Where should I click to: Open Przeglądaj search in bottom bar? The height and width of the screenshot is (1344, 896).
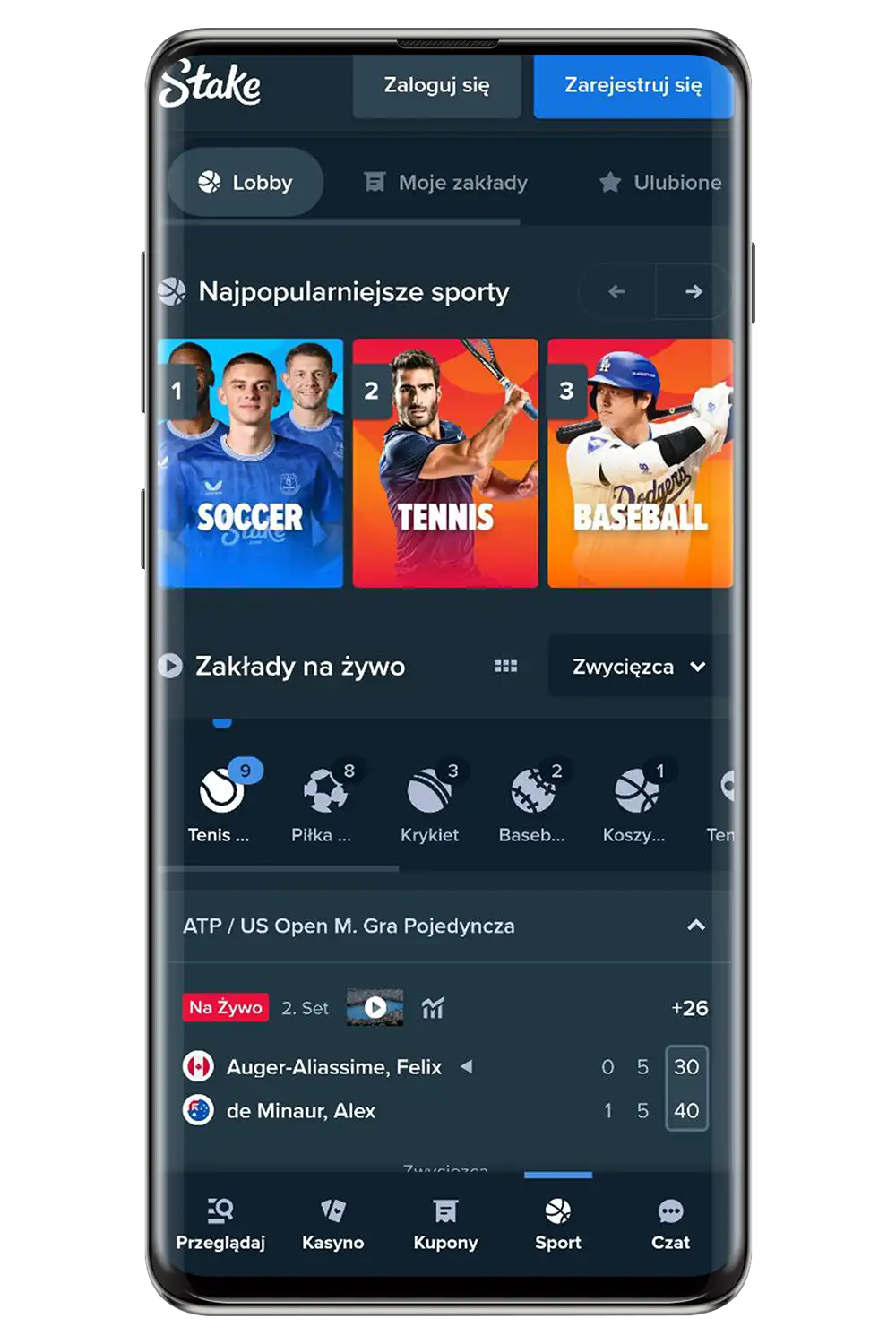[x=221, y=1223]
